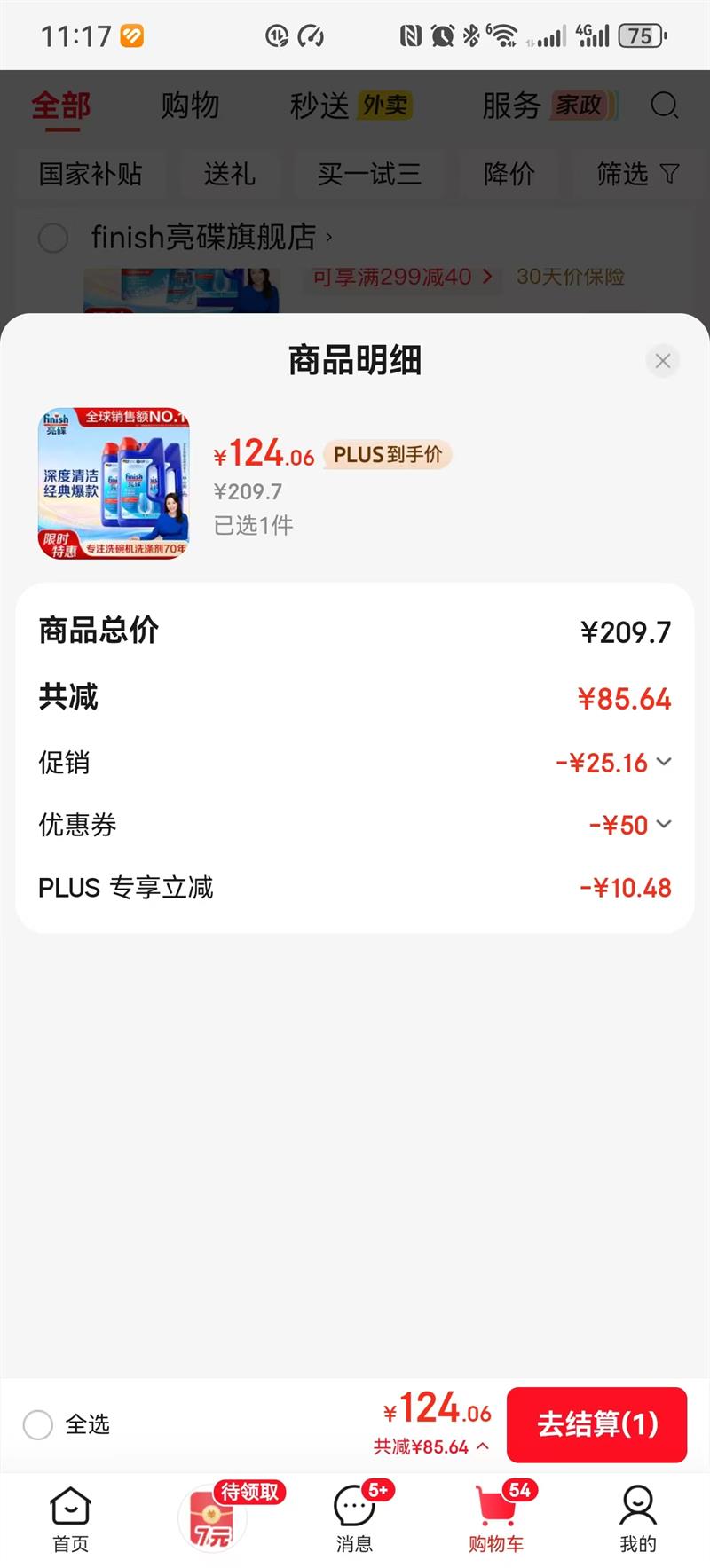The width and height of the screenshot is (710, 1568).
Task: Toggle selection circle next to store name
Action: point(53,239)
